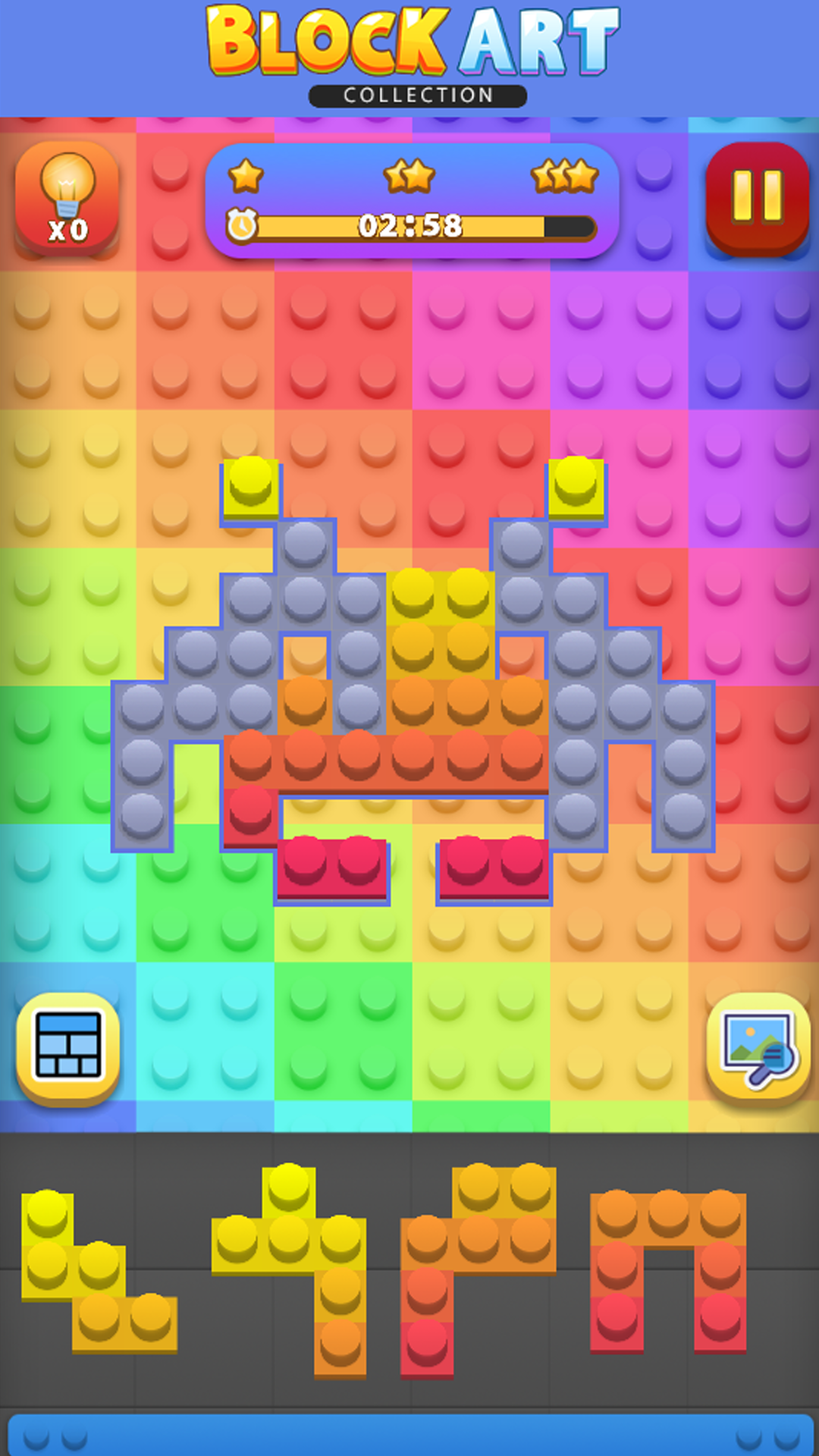Use the hint lightbulb showing X0
The width and height of the screenshot is (819, 1456).
pos(67,199)
